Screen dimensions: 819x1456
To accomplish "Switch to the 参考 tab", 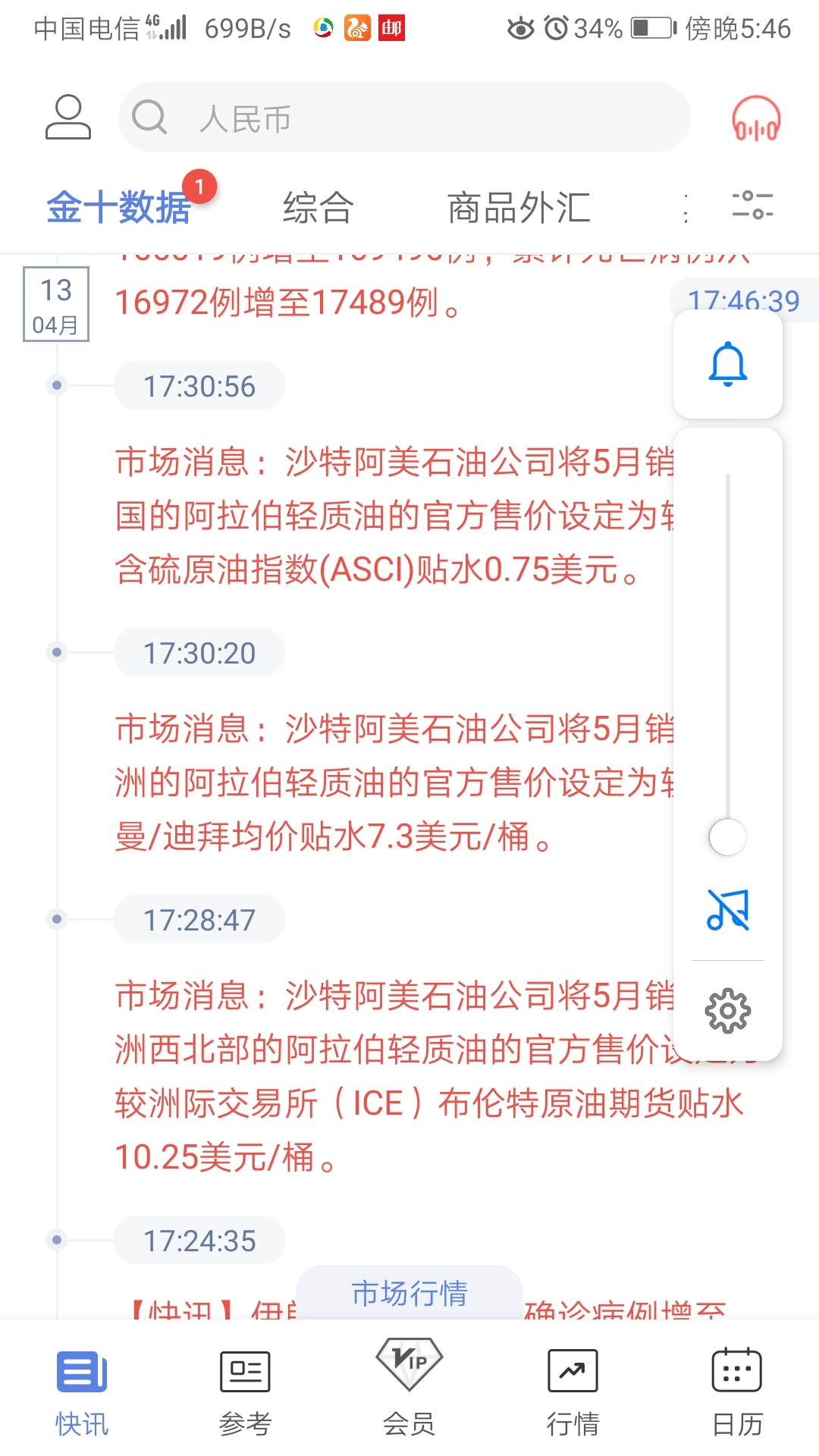I will (x=245, y=1392).
